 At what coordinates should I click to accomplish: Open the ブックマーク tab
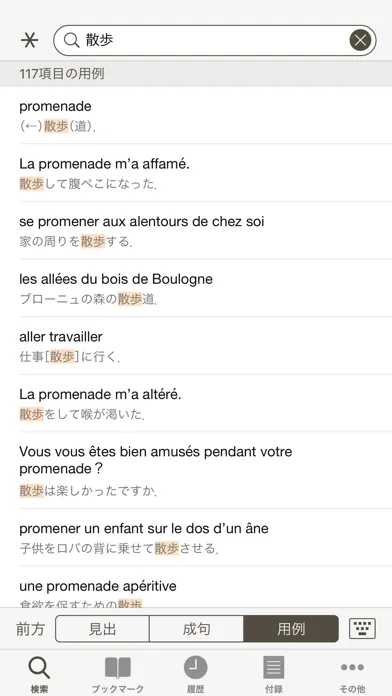[118, 675]
